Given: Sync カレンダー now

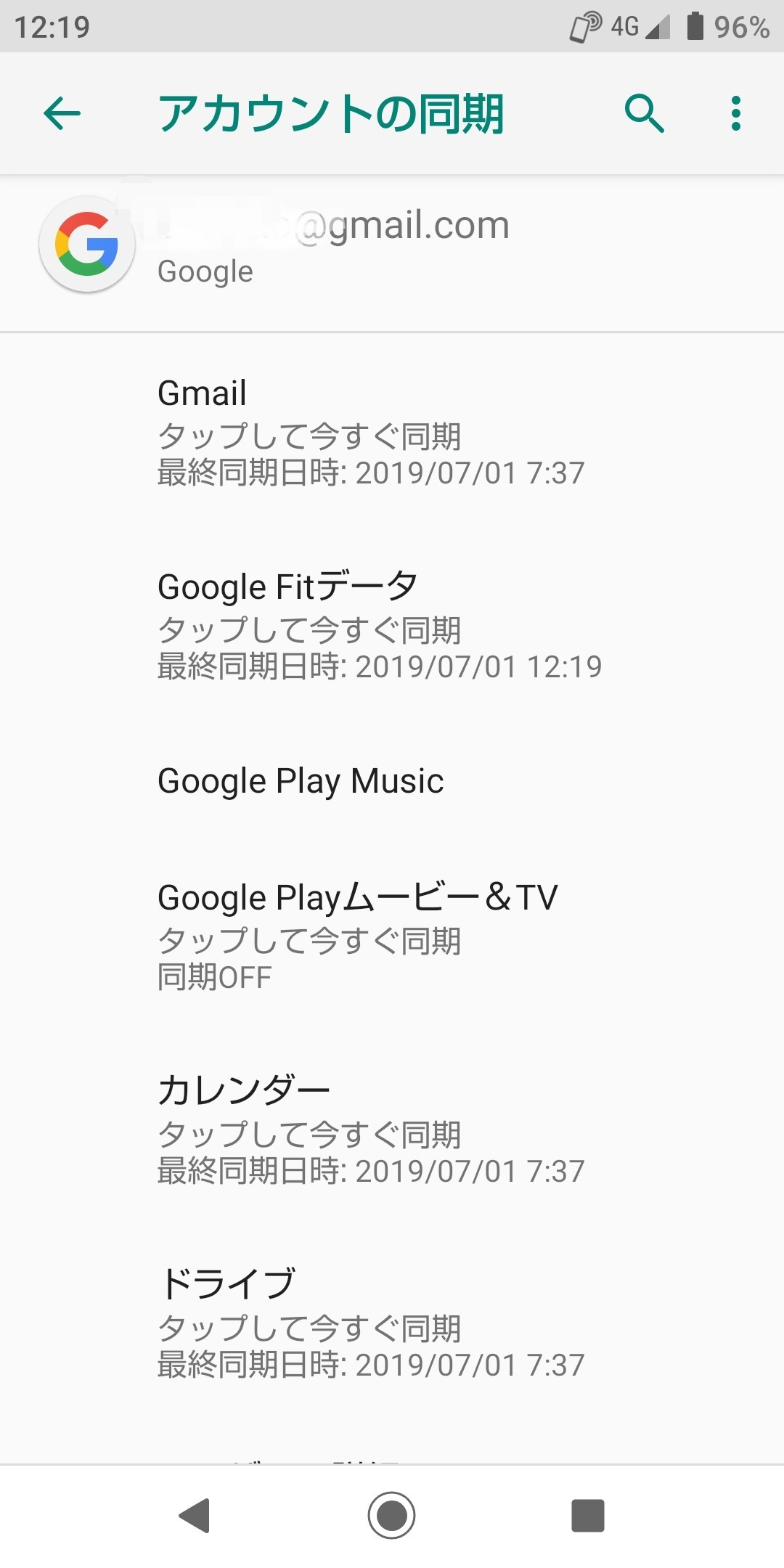Looking at the screenshot, I should click(x=392, y=1130).
